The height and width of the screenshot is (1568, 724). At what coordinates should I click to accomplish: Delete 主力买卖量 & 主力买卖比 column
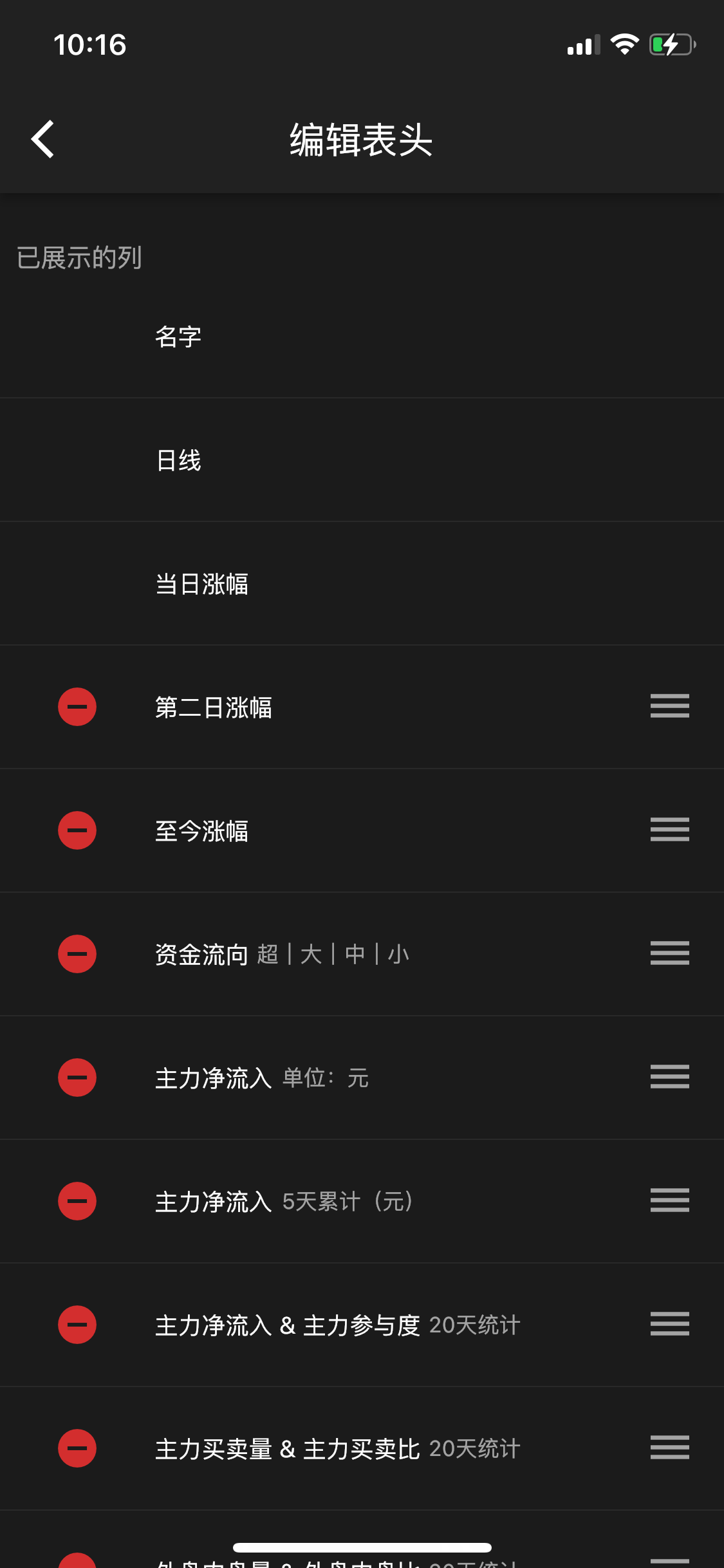coord(77,1448)
